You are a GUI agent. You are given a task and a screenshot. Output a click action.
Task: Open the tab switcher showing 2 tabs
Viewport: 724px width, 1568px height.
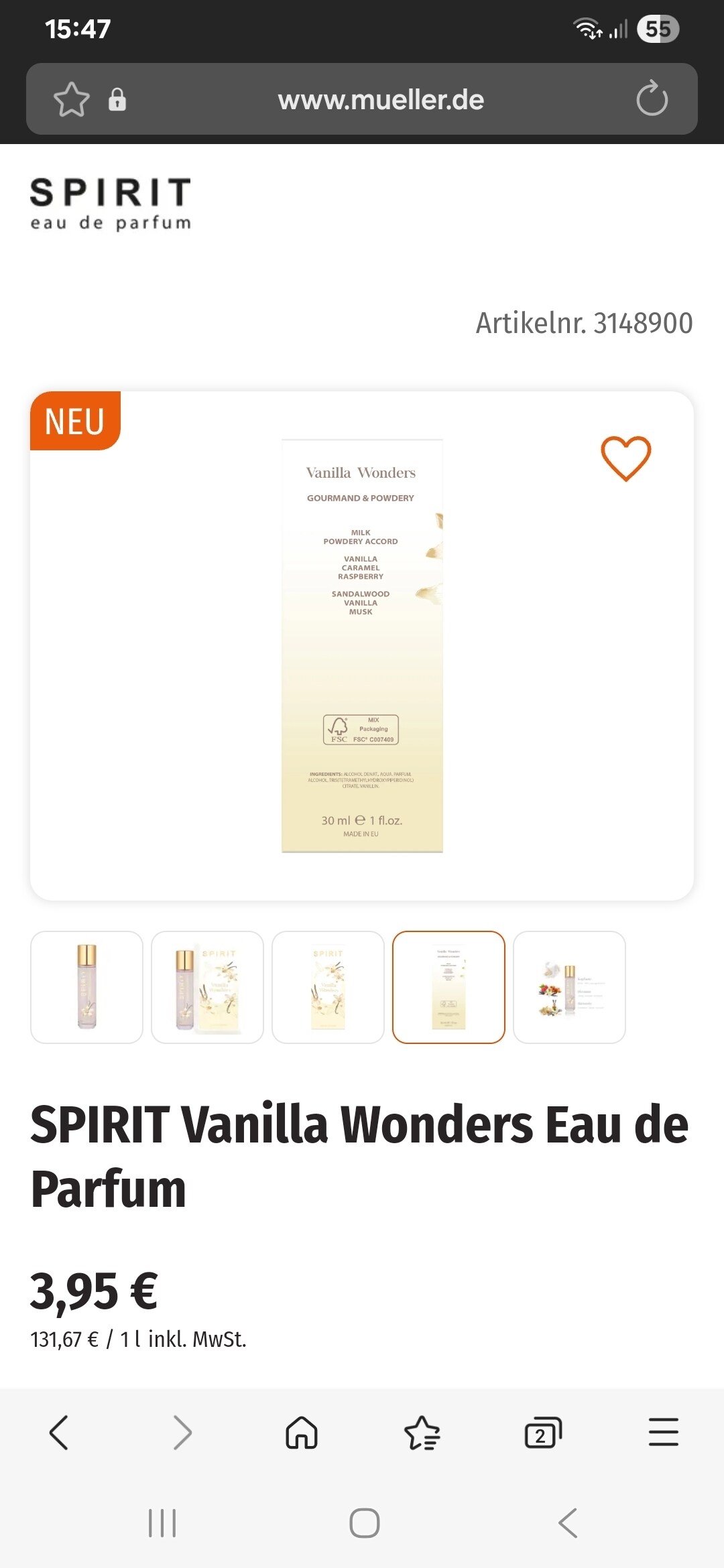click(x=542, y=1433)
